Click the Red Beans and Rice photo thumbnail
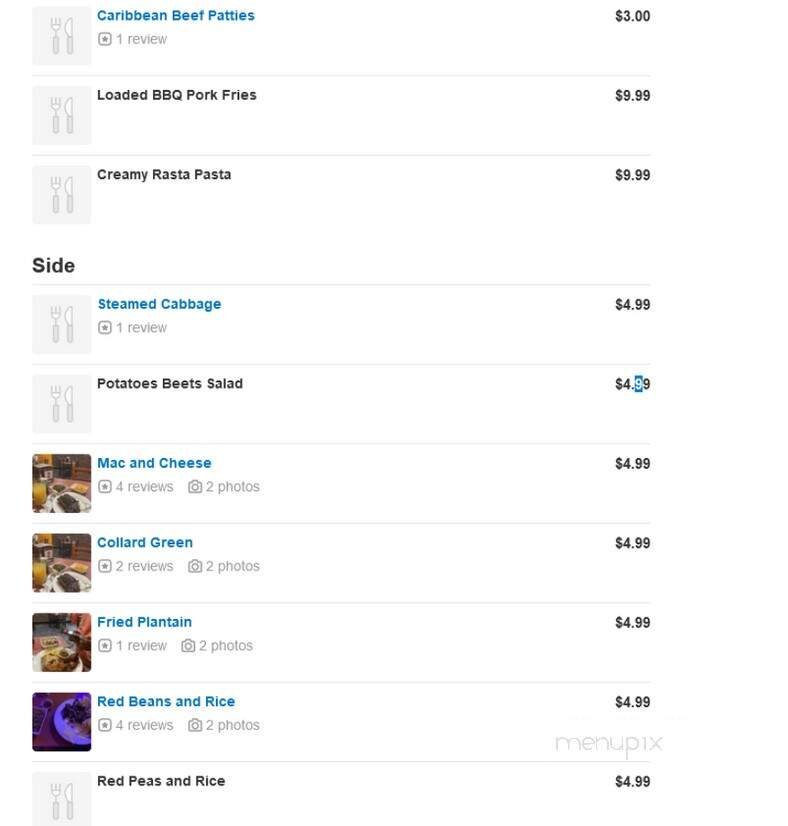788x826 pixels. (x=61, y=721)
